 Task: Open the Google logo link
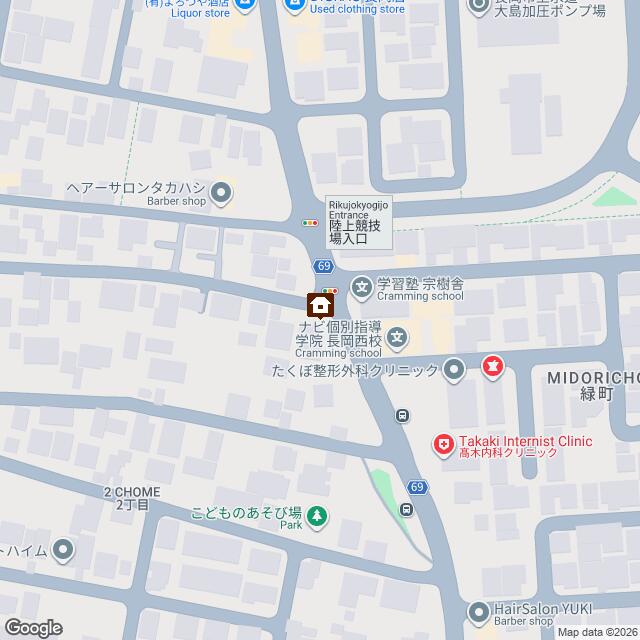(33, 627)
